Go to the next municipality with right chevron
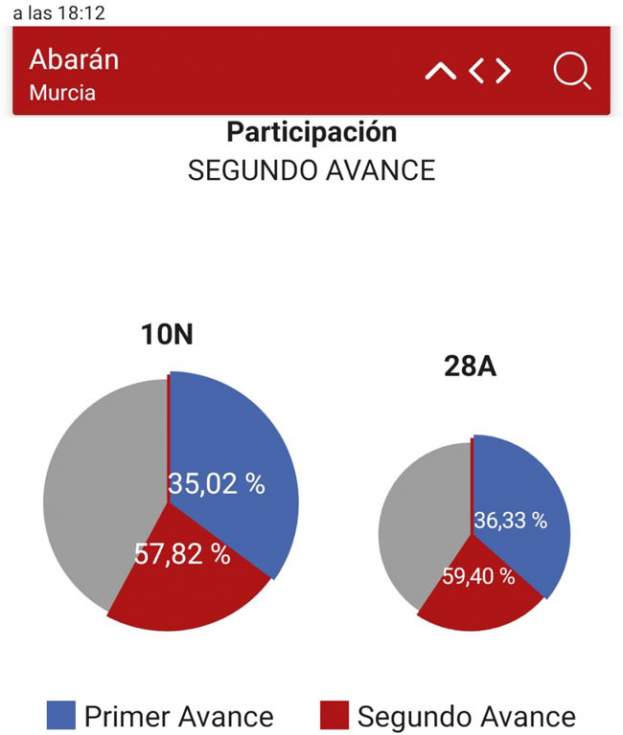This screenshot has width=623, height=735. [x=502, y=72]
